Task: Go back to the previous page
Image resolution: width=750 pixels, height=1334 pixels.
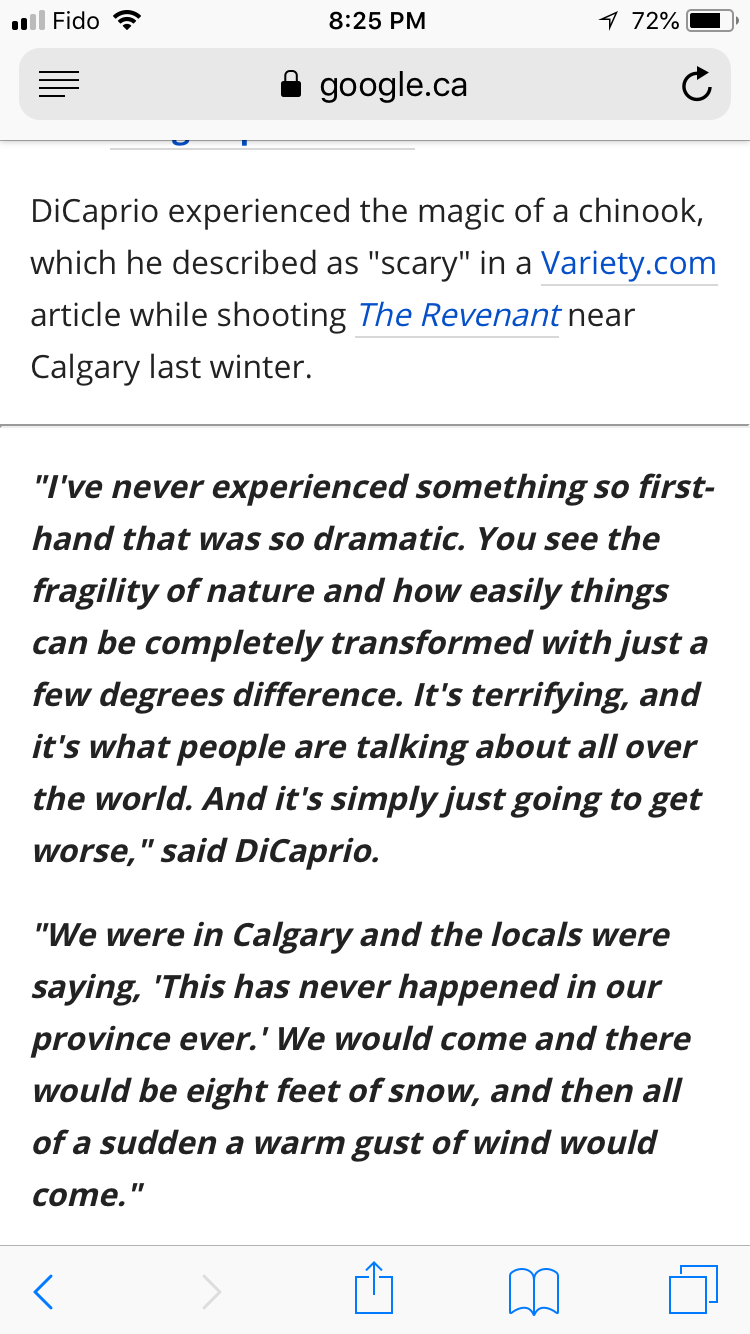Action: tap(44, 1291)
